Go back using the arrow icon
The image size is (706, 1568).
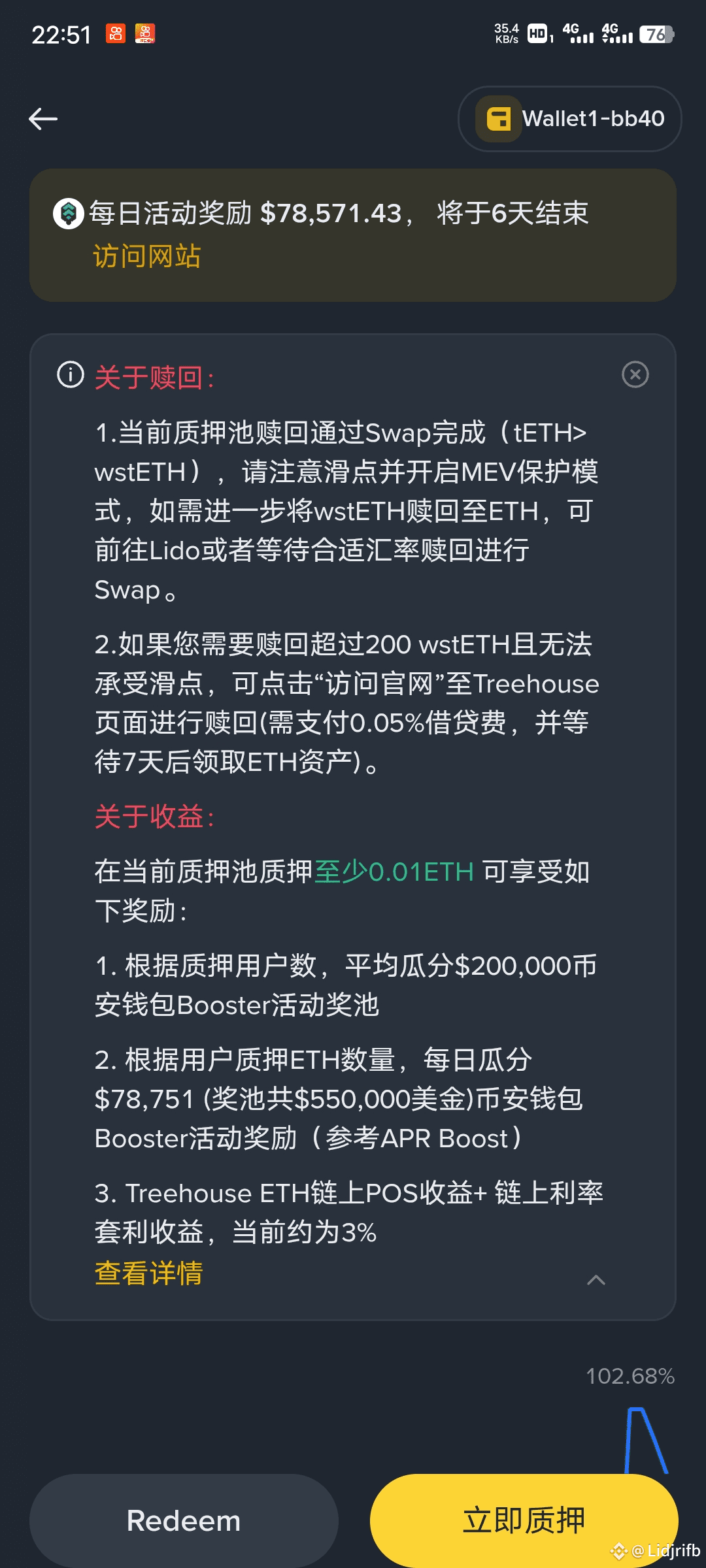pos(43,119)
